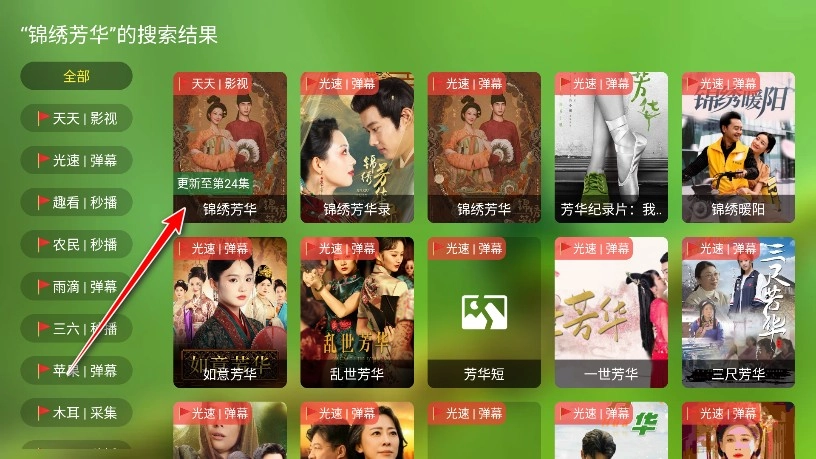Open the 锦绣芳华录 result

point(357,147)
